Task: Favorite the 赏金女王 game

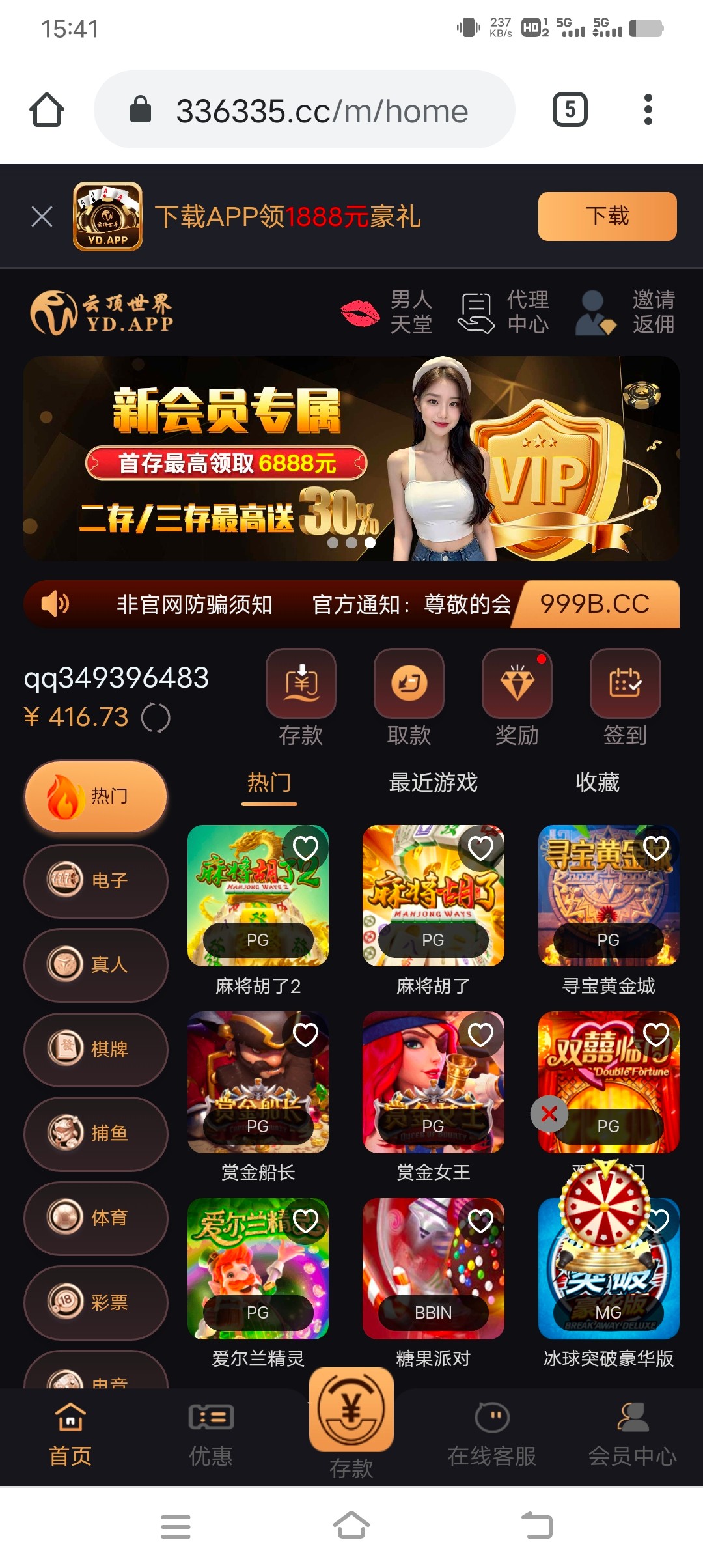Action: click(480, 1035)
